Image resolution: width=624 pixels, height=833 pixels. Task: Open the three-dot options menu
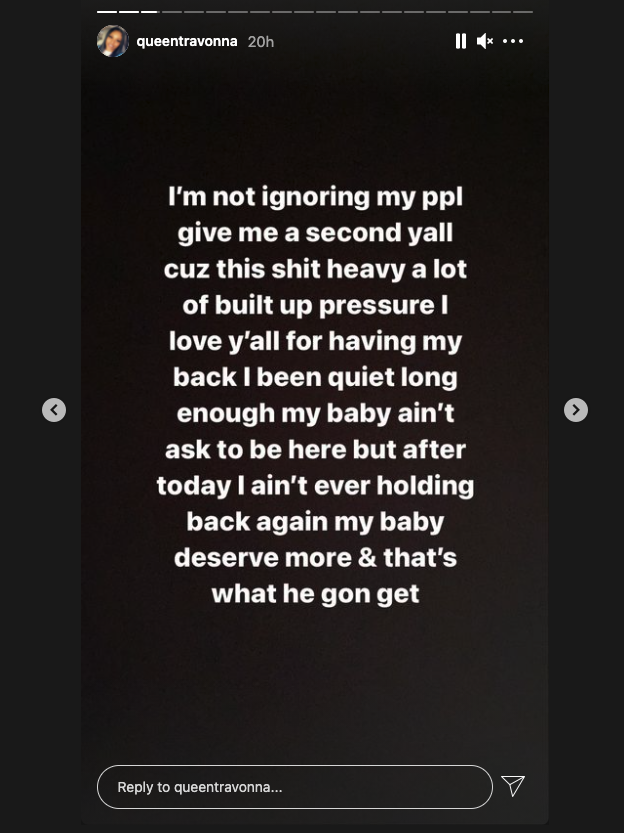point(513,41)
